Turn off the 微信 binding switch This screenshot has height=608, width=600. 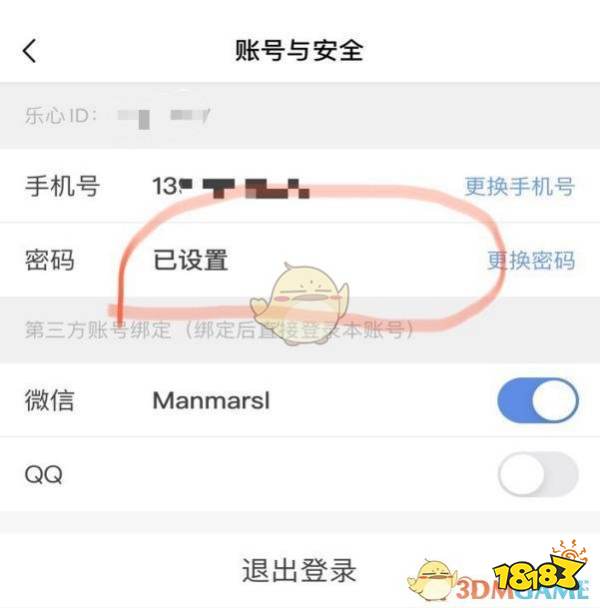point(537,401)
